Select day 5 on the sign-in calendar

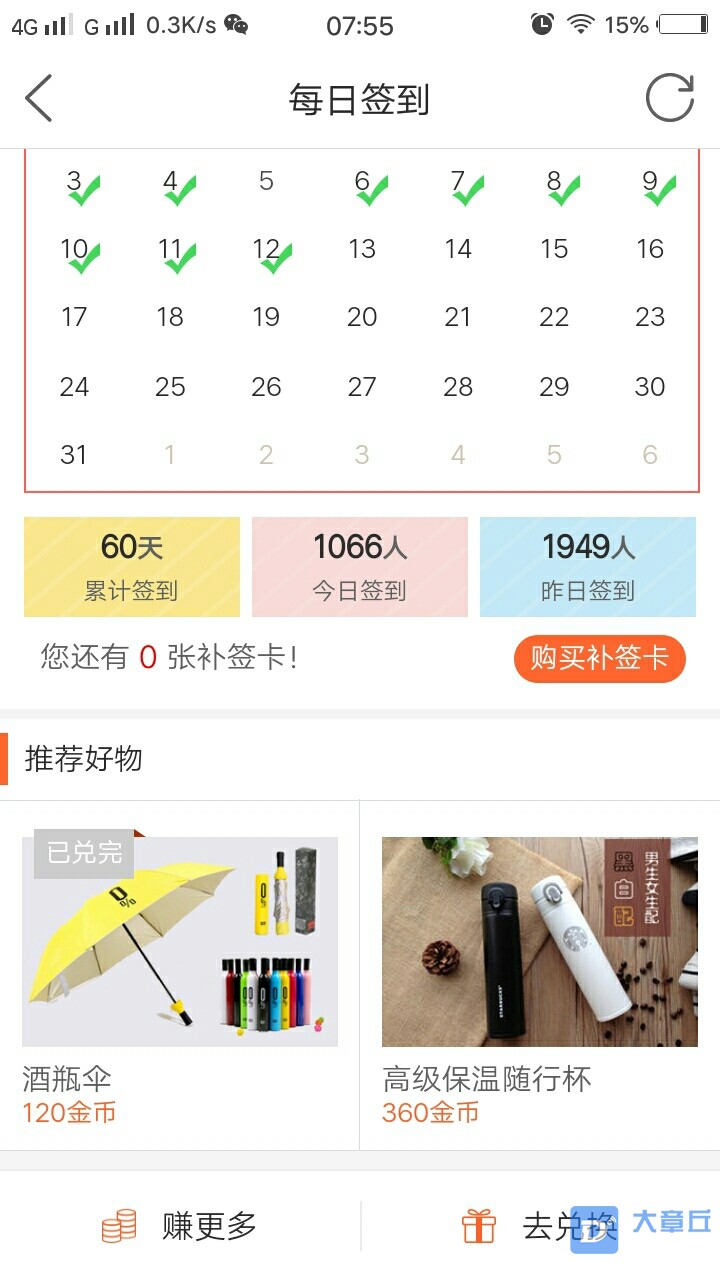pyautogui.click(x=266, y=181)
